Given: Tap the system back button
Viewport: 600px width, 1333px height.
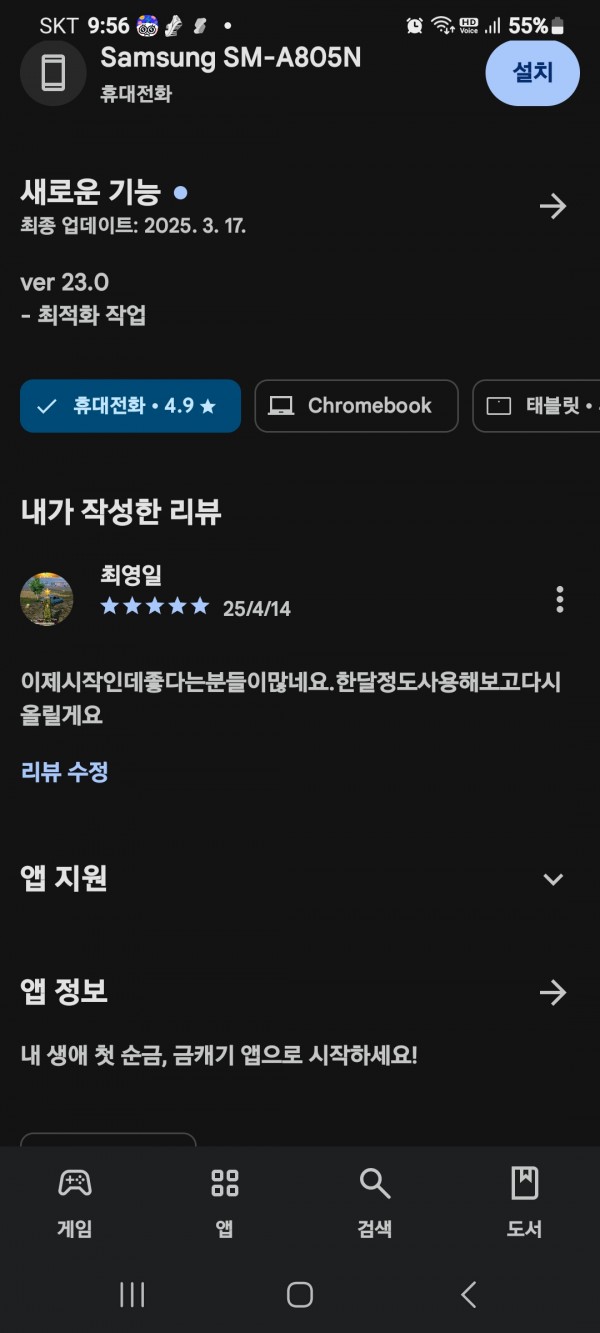Looking at the screenshot, I should [x=468, y=1294].
